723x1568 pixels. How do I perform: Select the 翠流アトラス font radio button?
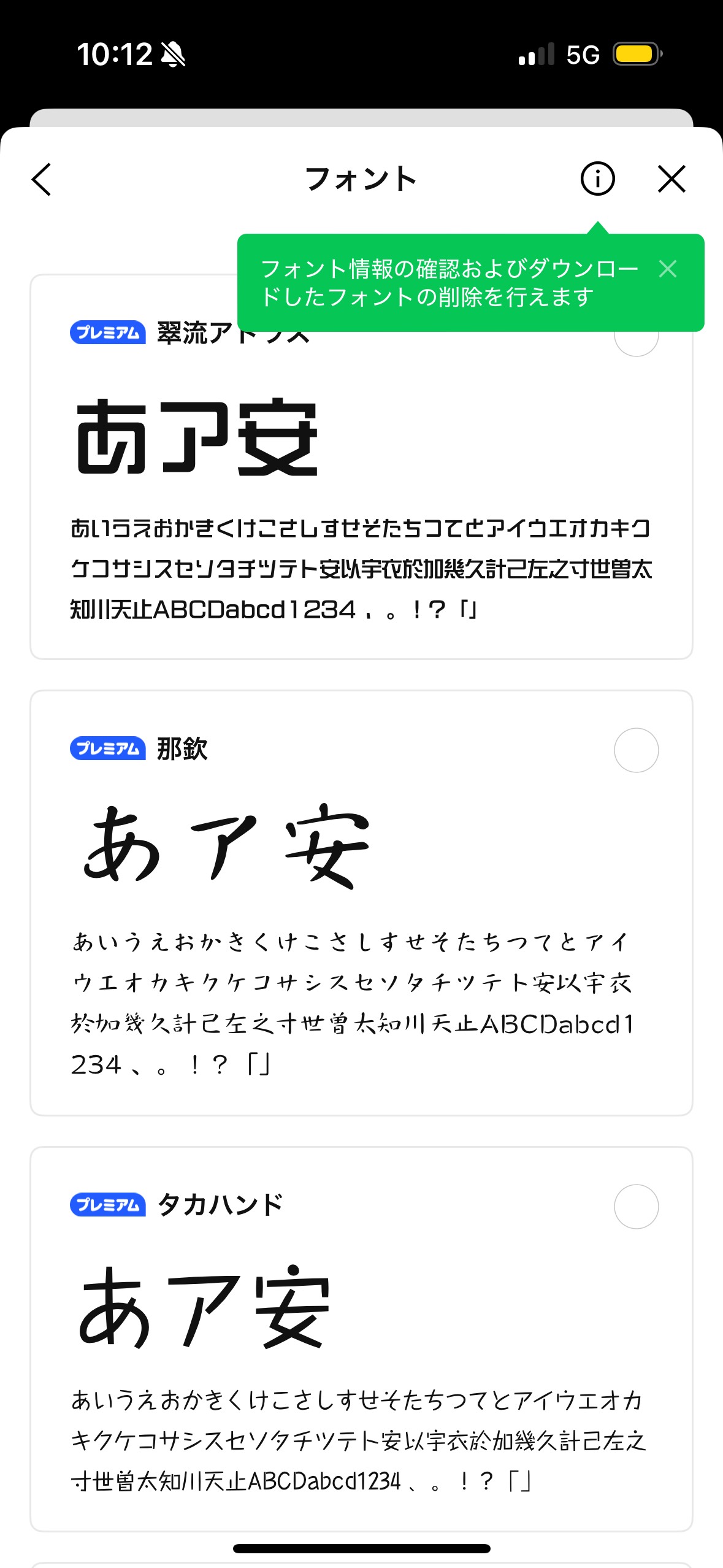(636, 345)
